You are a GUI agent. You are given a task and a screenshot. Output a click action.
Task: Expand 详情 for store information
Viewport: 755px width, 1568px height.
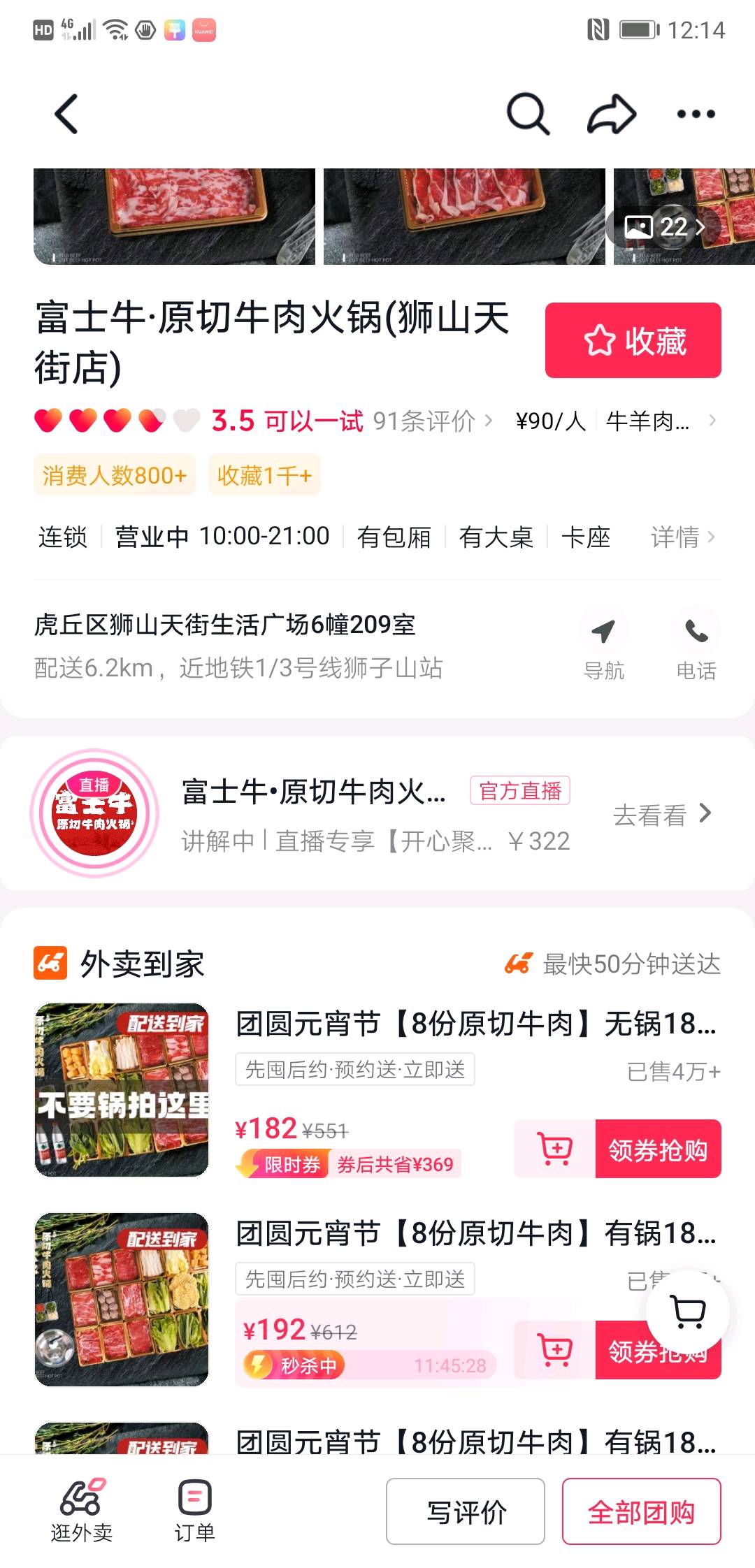[x=682, y=537]
